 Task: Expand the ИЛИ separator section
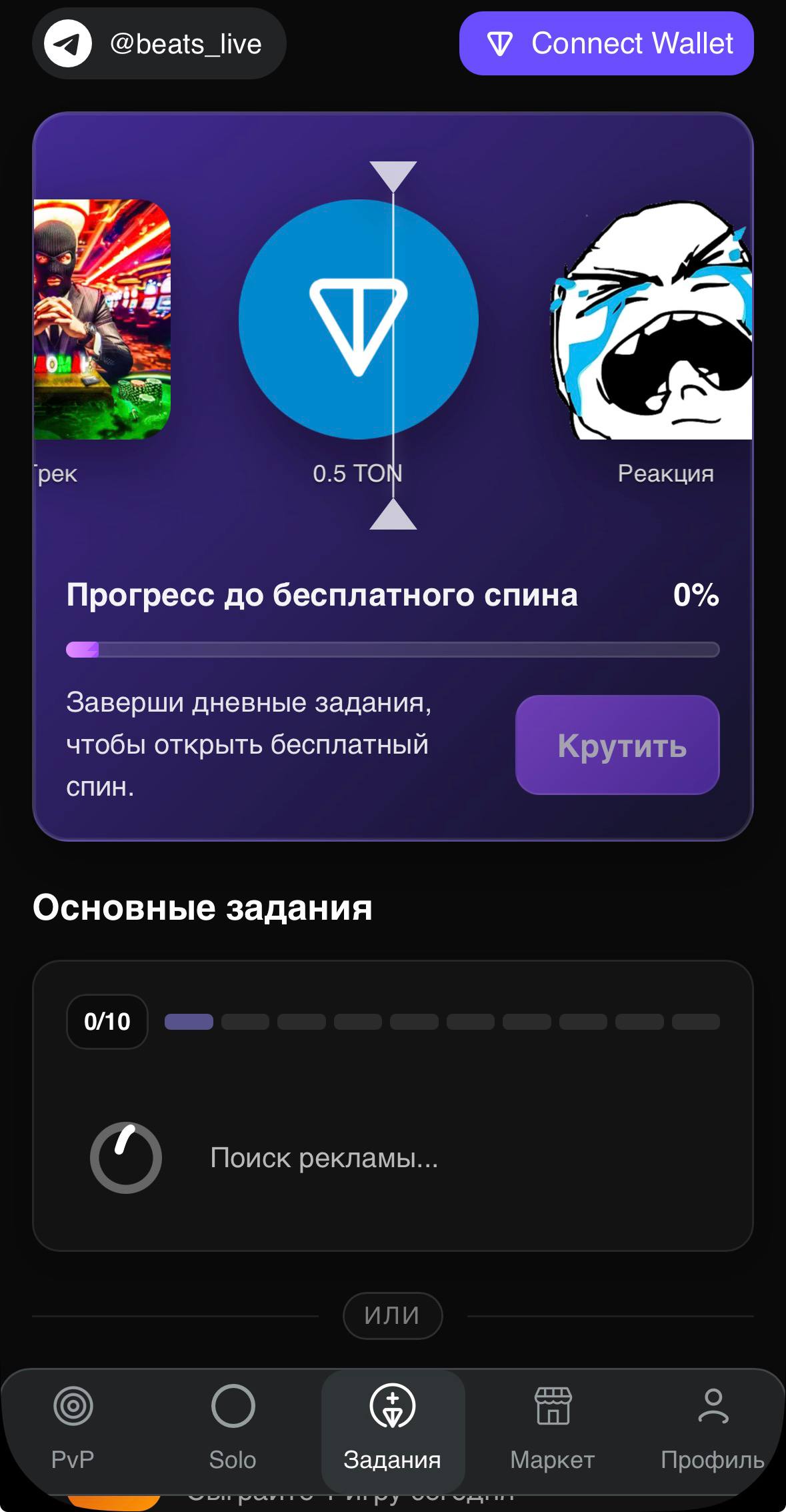tap(393, 1316)
